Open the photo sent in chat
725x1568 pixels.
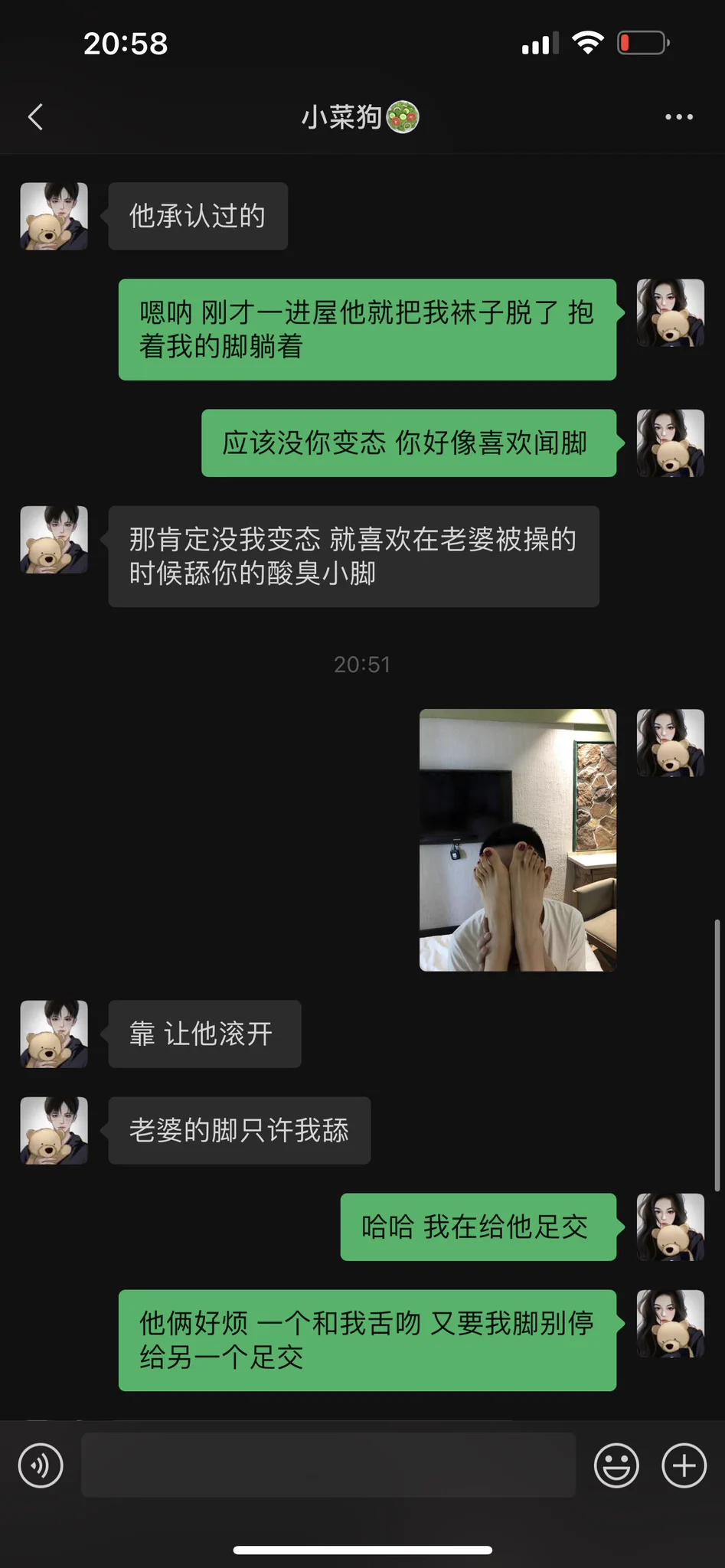click(518, 840)
